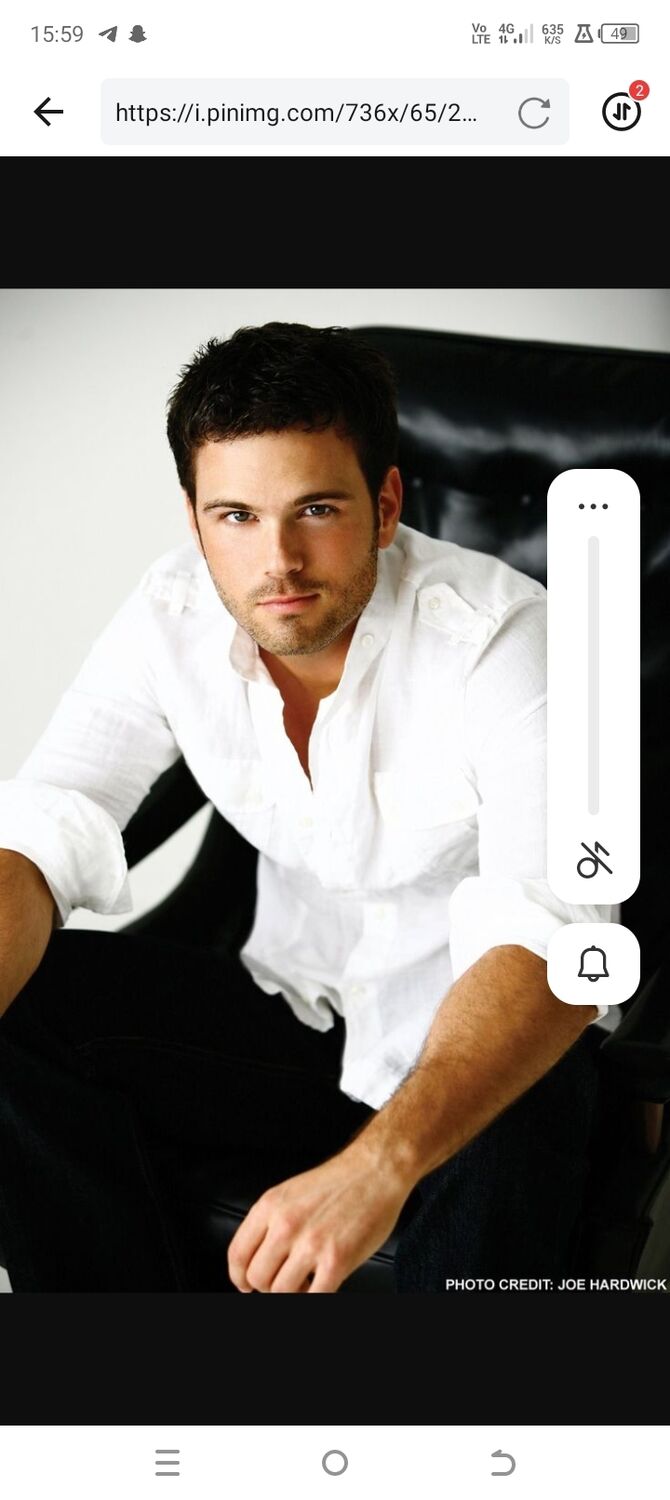Go back using the arrow in browser bar

point(48,112)
